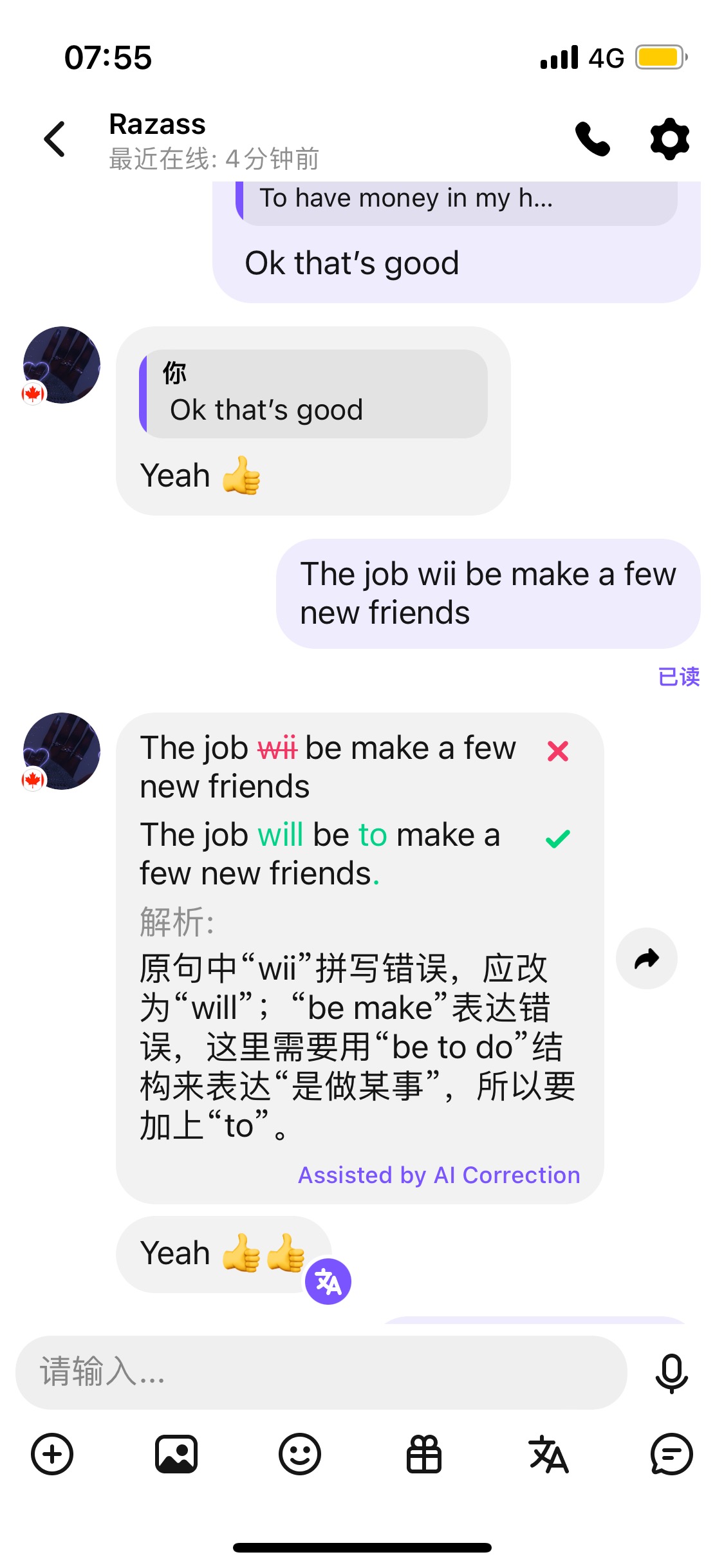Tap the "Assisted by AI Correction" link
The height and width of the screenshot is (1568, 724).
[x=439, y=1175]
